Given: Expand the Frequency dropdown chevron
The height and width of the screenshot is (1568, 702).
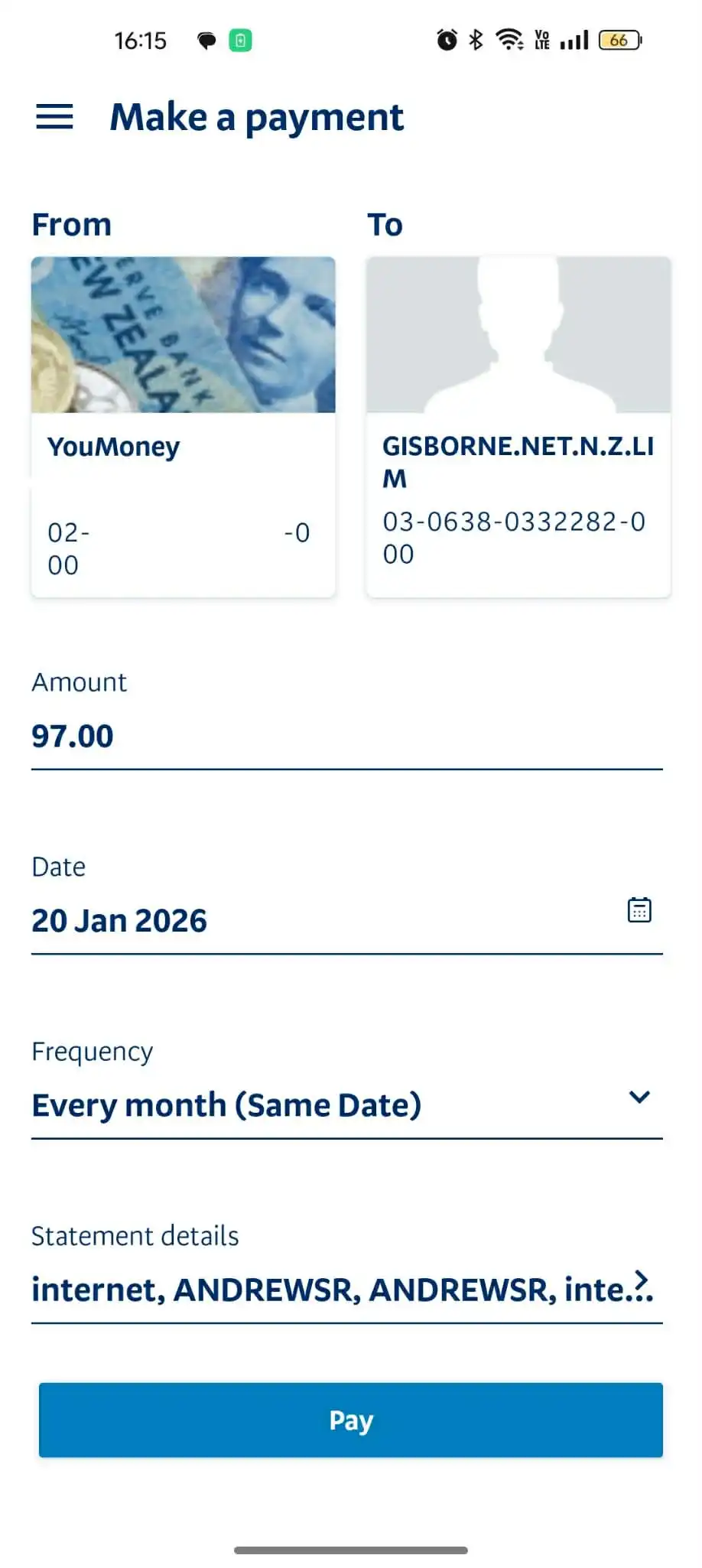Looking at the screenshot, I should click(x=641, y=1097).
